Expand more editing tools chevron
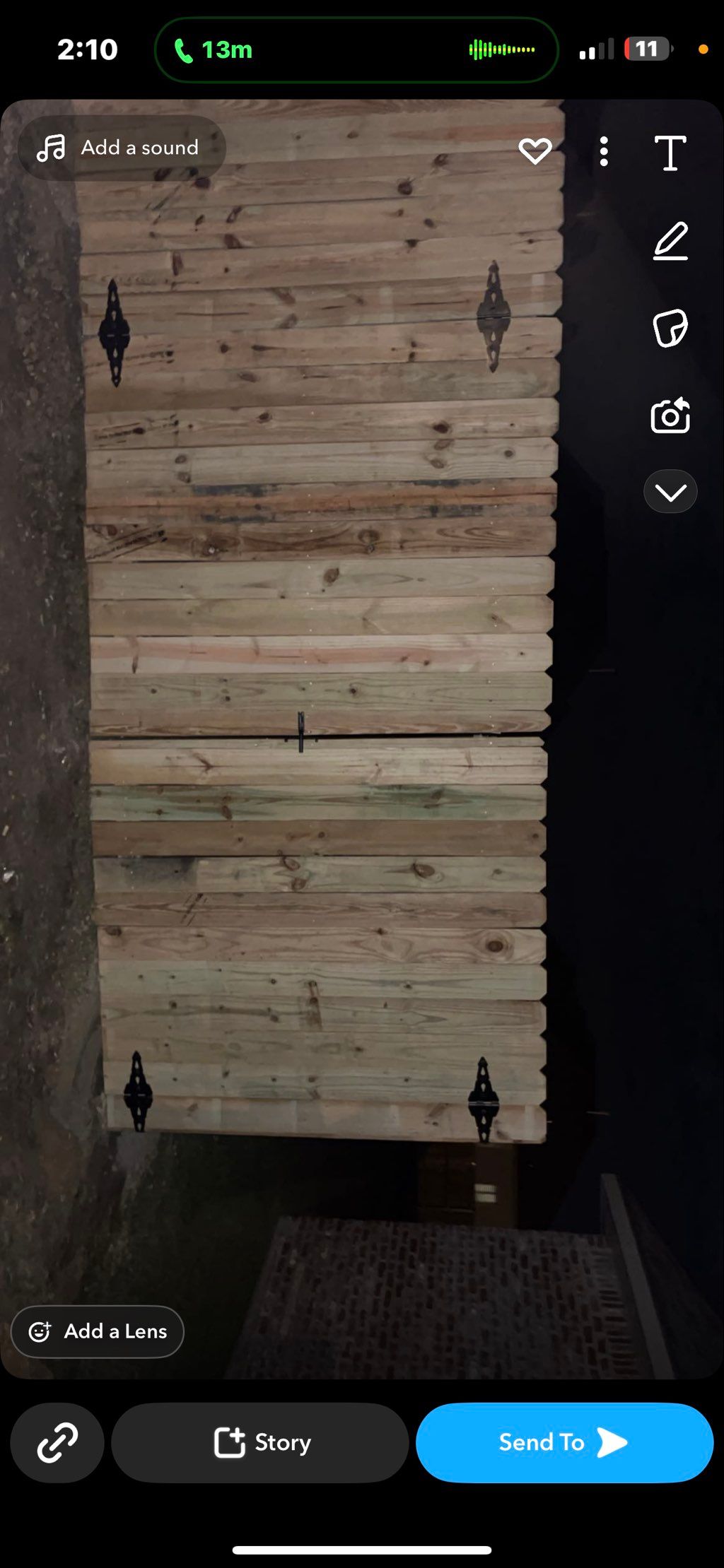This screenshot has width=724, height=1568. coord(670,492)
